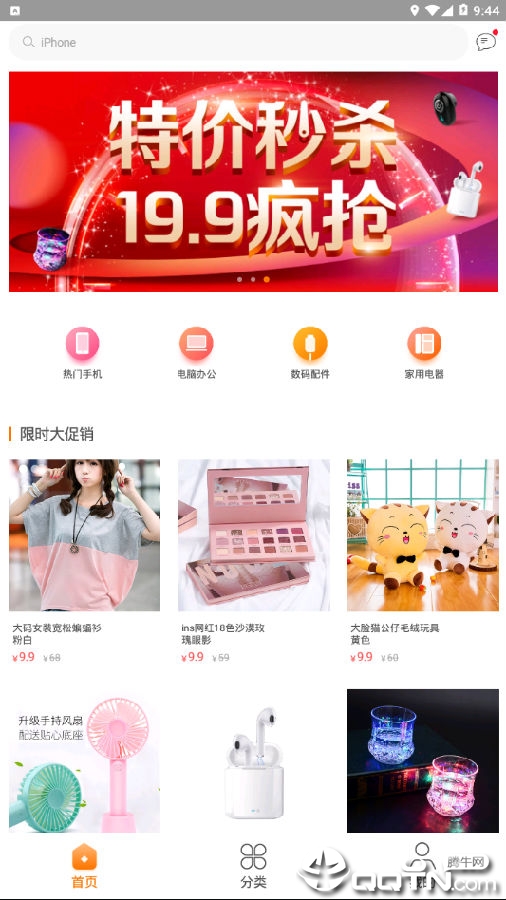Open the white wireless earbuds product card

click(x=254, y=761)
